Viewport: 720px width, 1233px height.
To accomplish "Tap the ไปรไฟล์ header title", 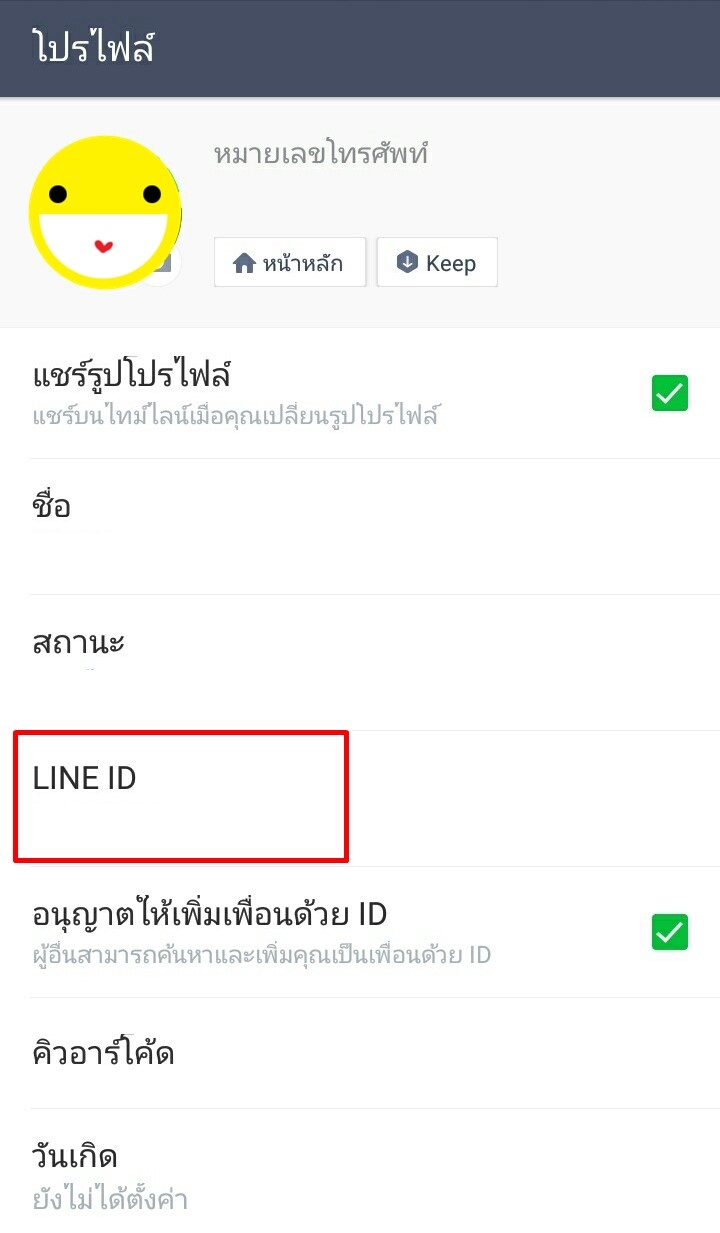I will click(92, 47).
